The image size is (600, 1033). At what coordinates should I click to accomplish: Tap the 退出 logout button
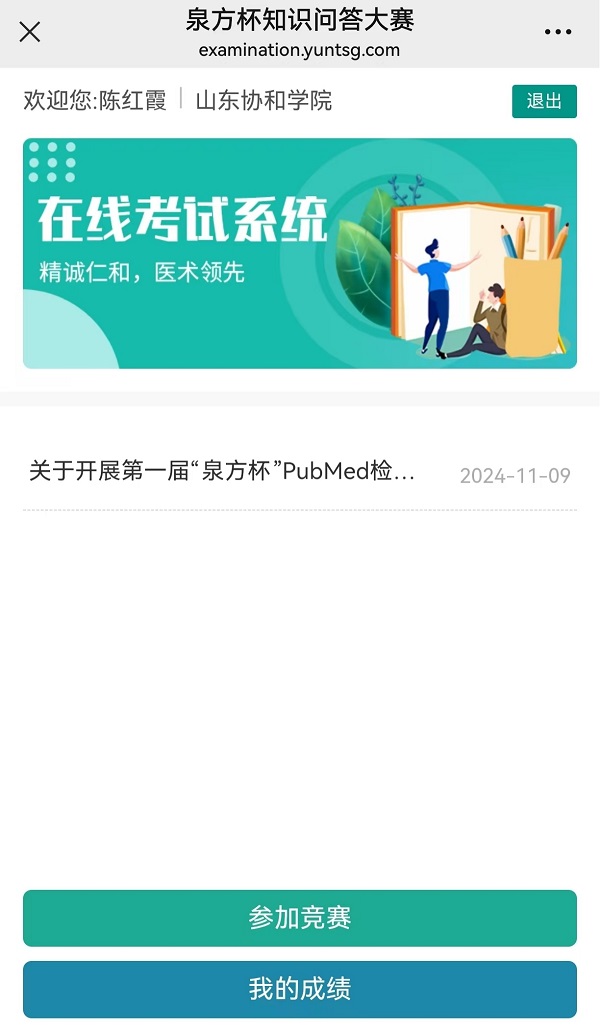(544, 101)
